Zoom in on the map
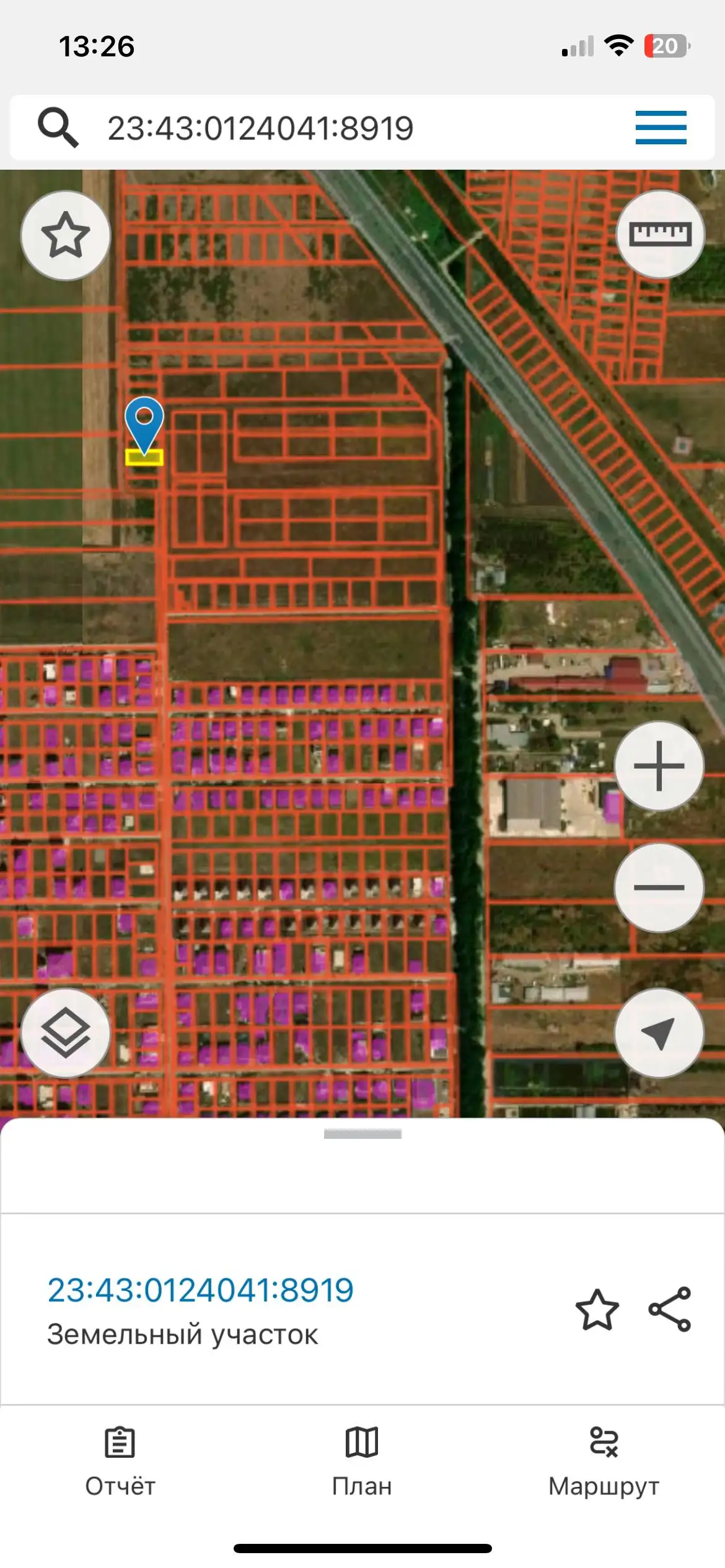The height and width of the screenshot is (1568, 725). (659, 766)
